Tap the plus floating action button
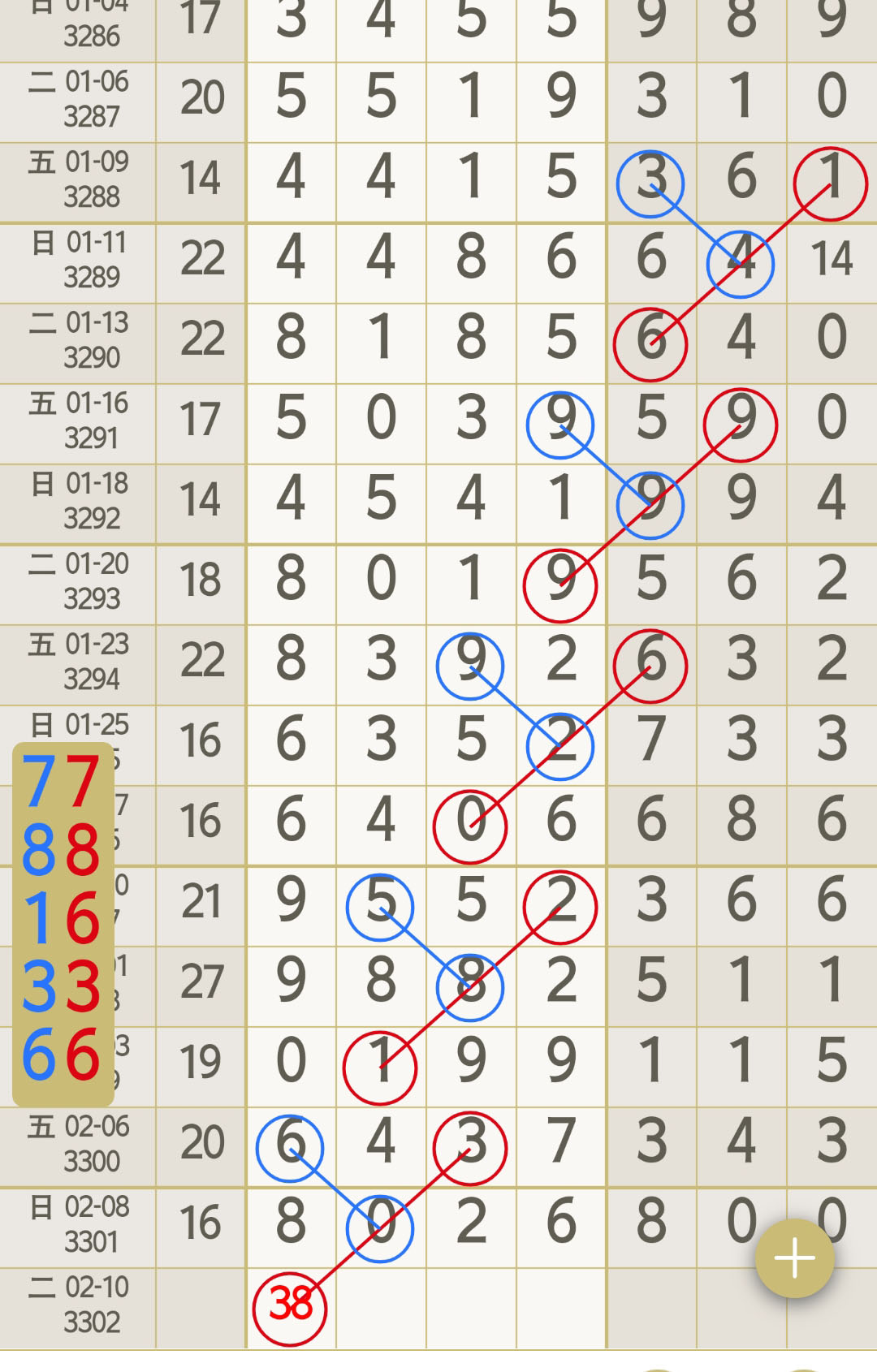Screen dimensions: 877x1372 pyautogui.click(x=794, y=1258)
